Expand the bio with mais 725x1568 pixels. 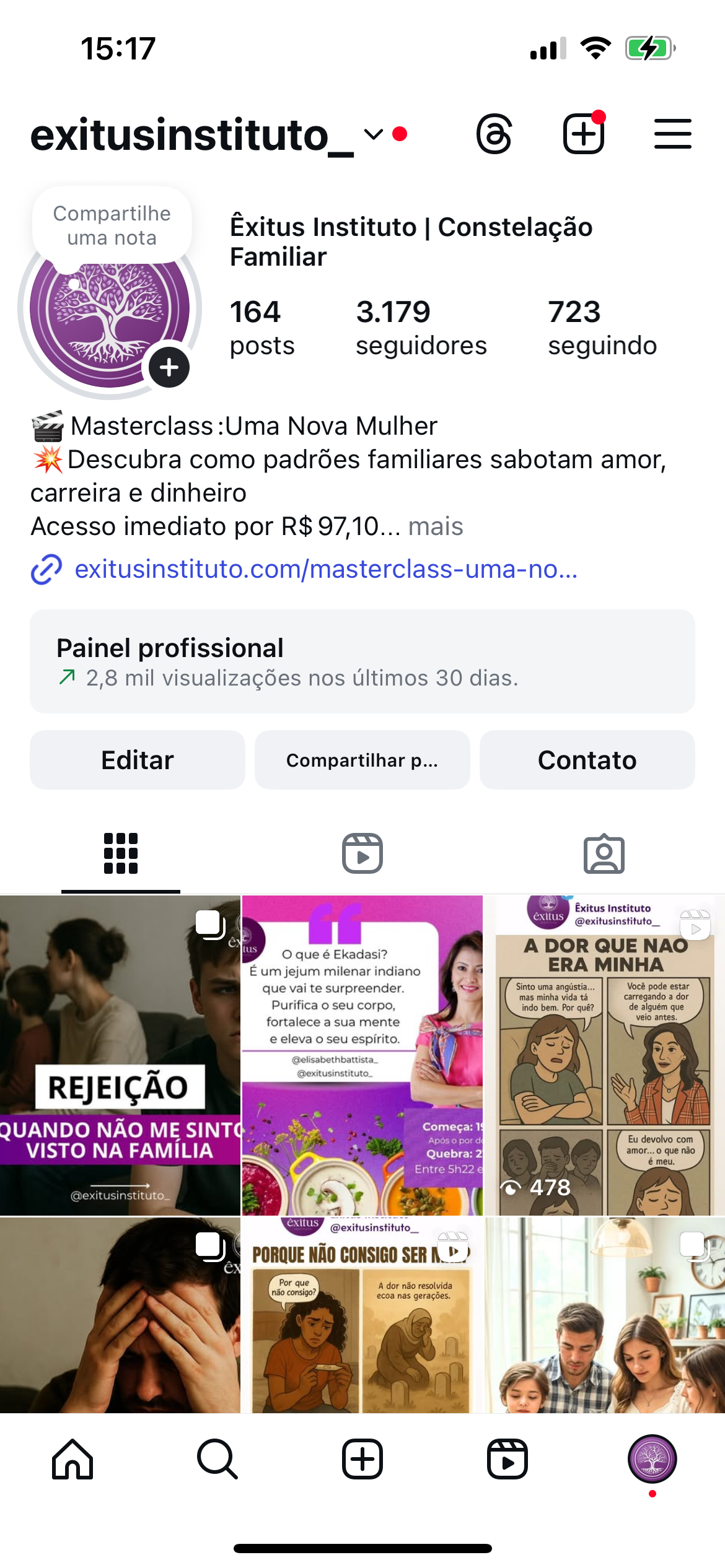pyautogui.click(x=436, y=526)
